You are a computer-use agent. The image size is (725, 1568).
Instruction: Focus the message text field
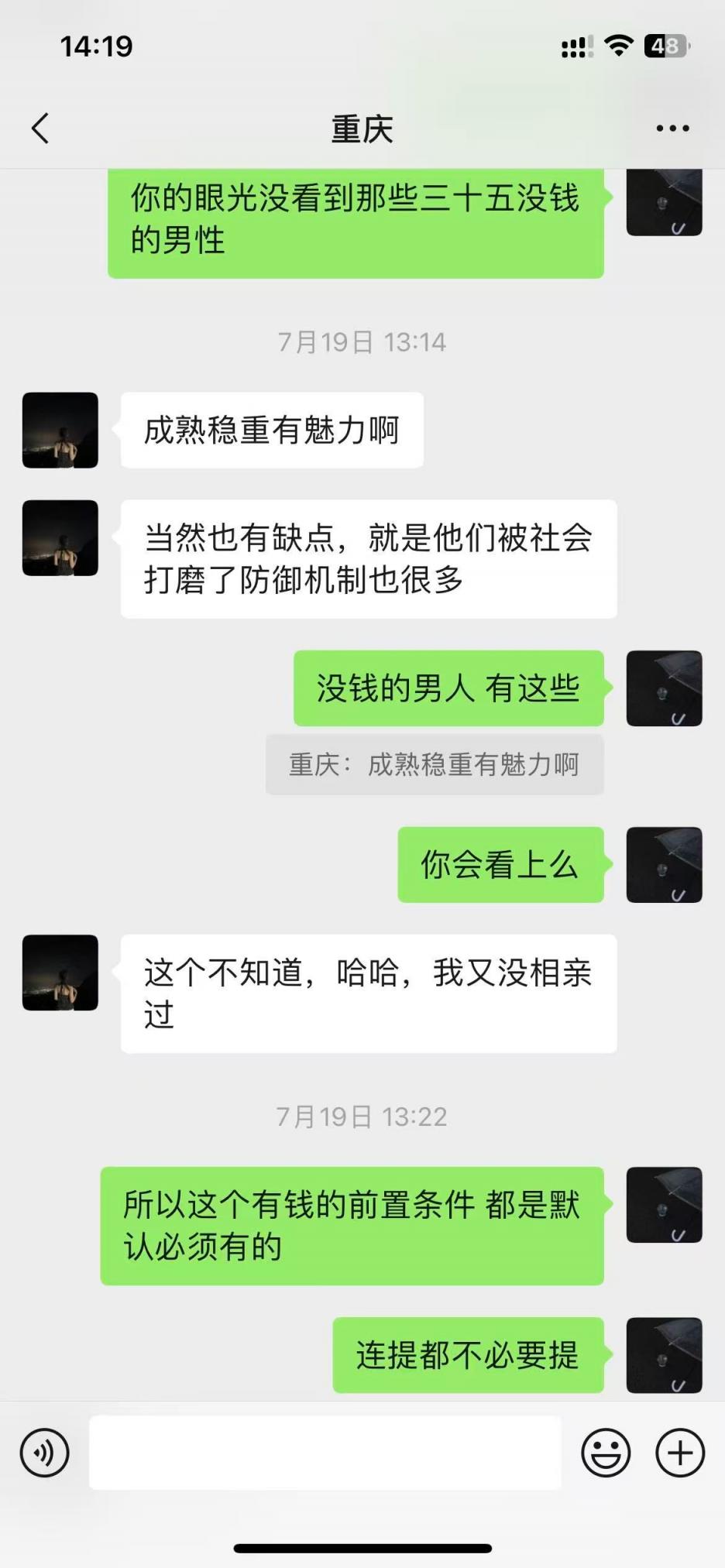coord(325,1453)
